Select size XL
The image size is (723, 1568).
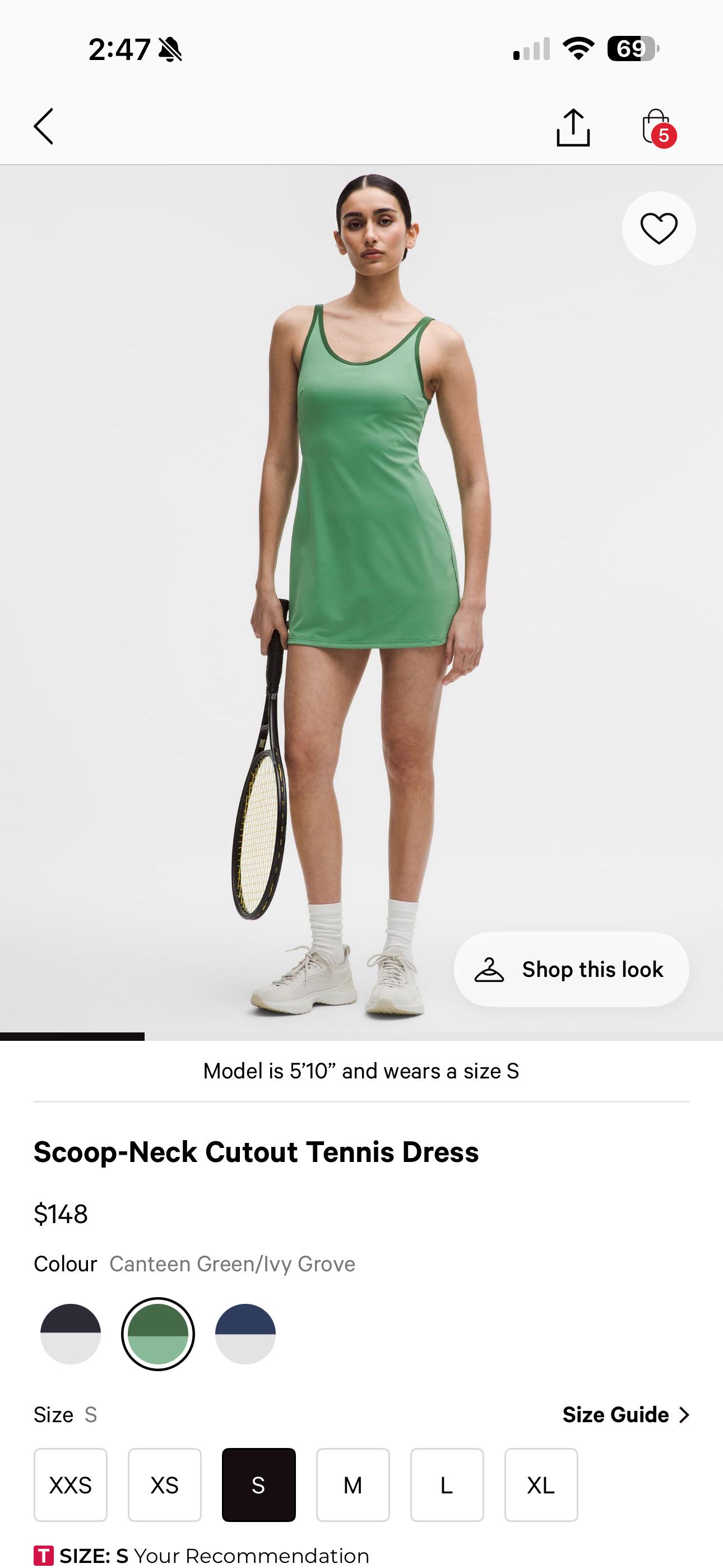click(x=541, y=1484)
